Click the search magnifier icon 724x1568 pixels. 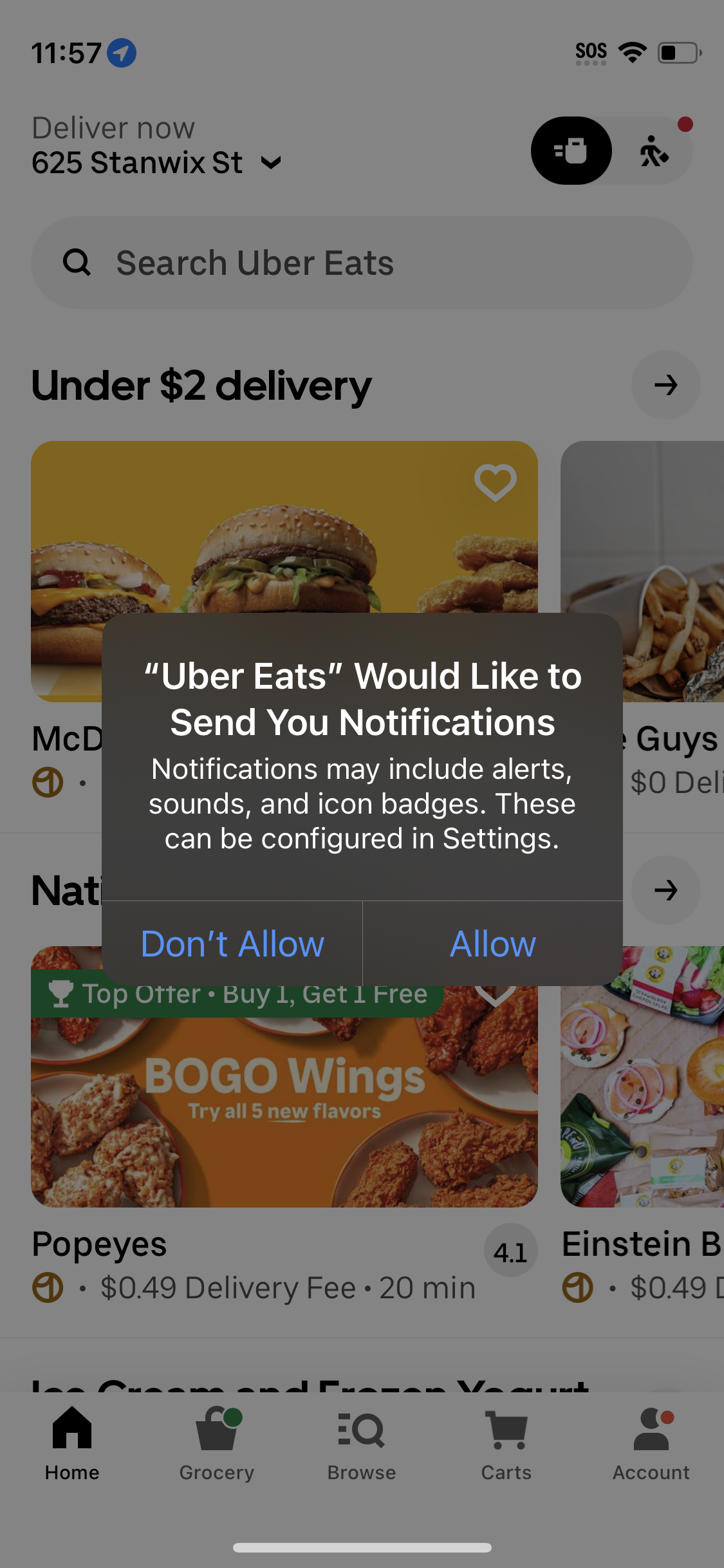pos(77,263)
